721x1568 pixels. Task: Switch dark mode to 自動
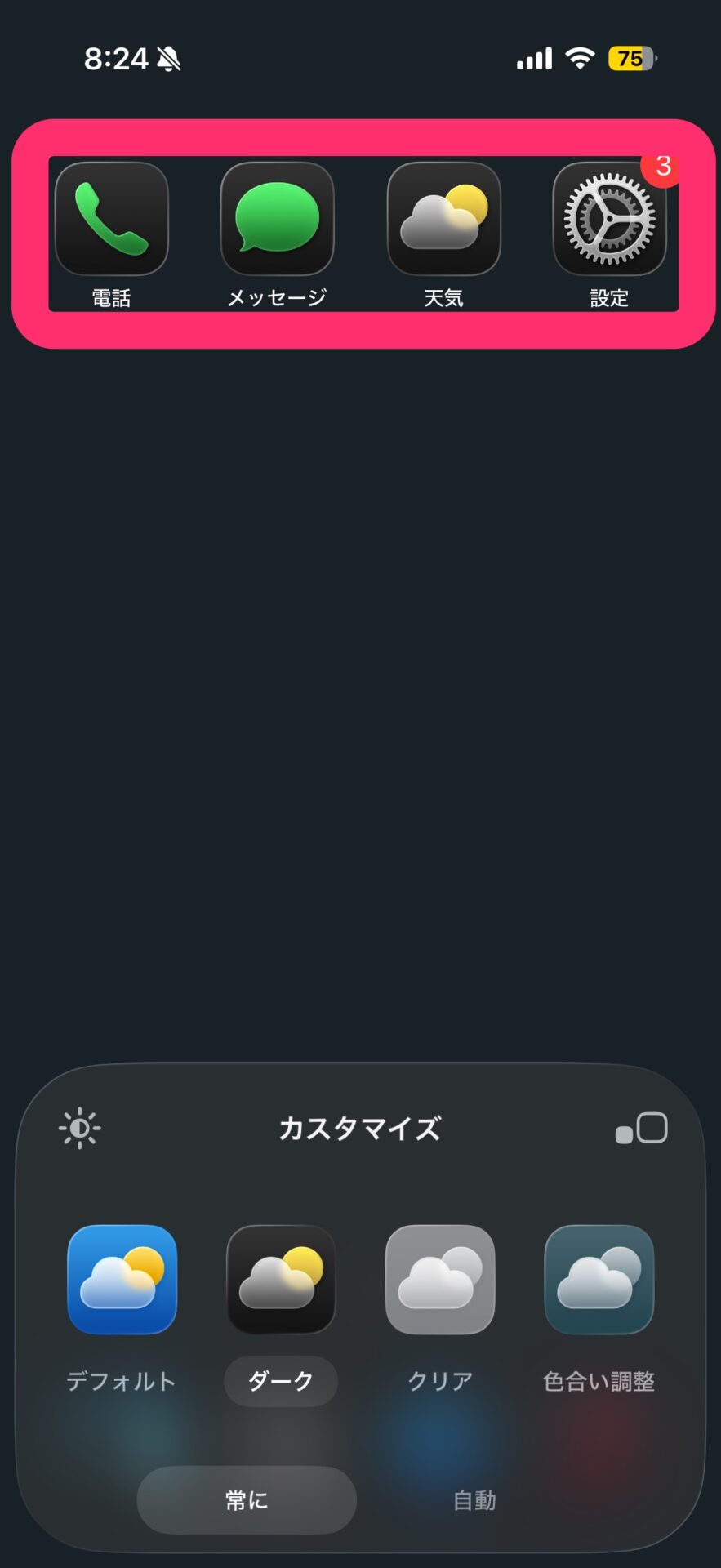point(474,1500)
